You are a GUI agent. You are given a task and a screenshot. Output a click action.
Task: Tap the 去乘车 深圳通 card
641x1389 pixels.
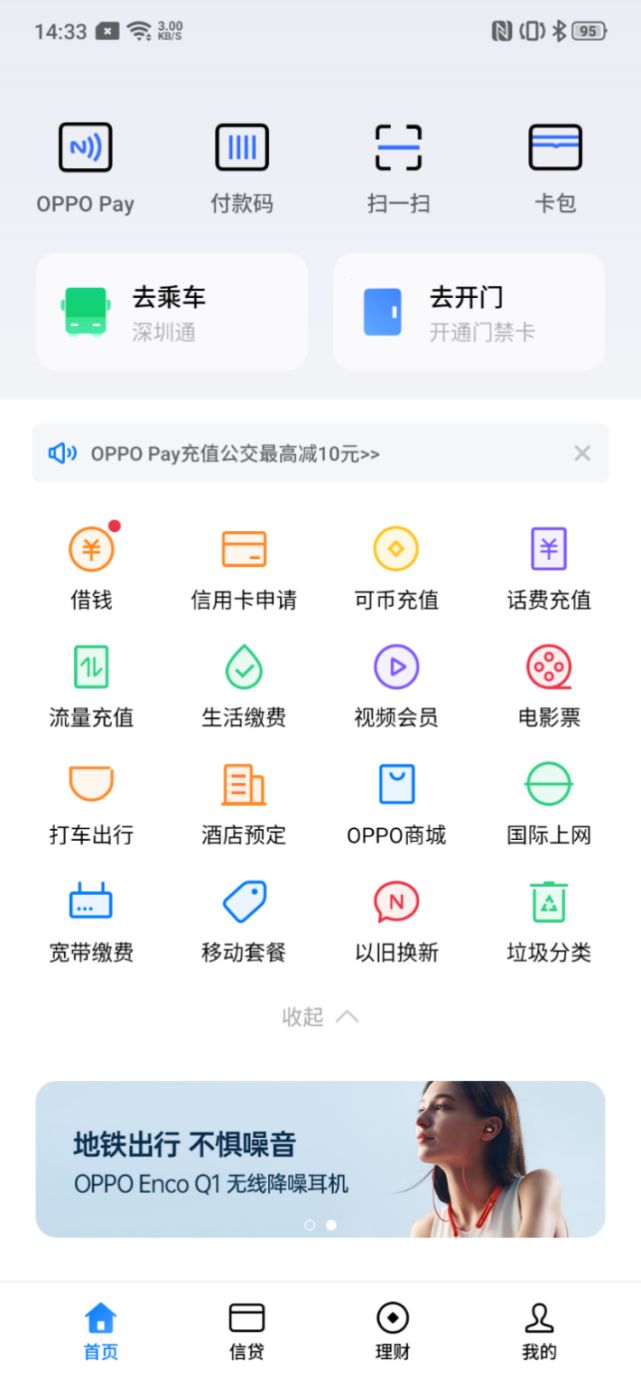click(x=172, y=312)
